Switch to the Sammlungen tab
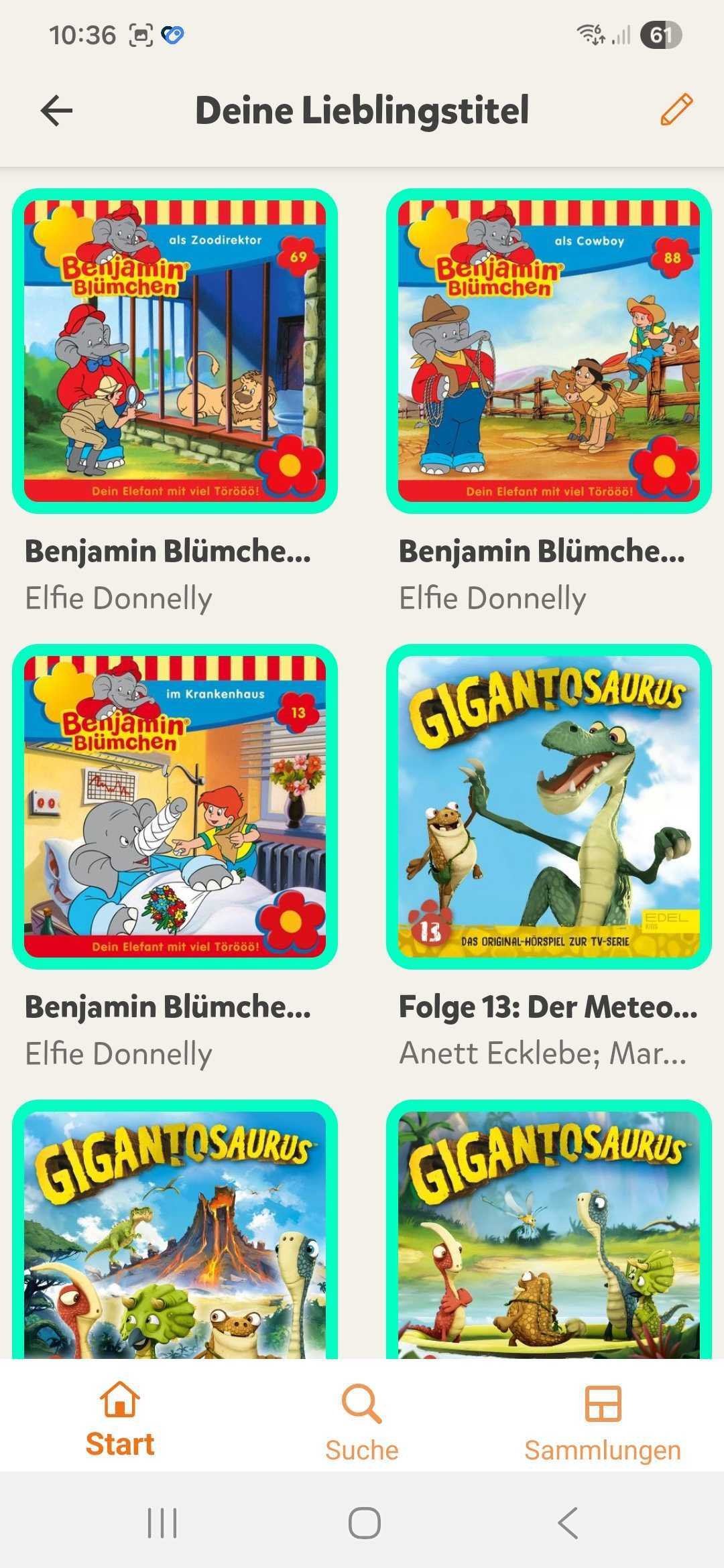Image resolution: width=724 pixels, height=1568 pixels. [x=602, y=1422]
